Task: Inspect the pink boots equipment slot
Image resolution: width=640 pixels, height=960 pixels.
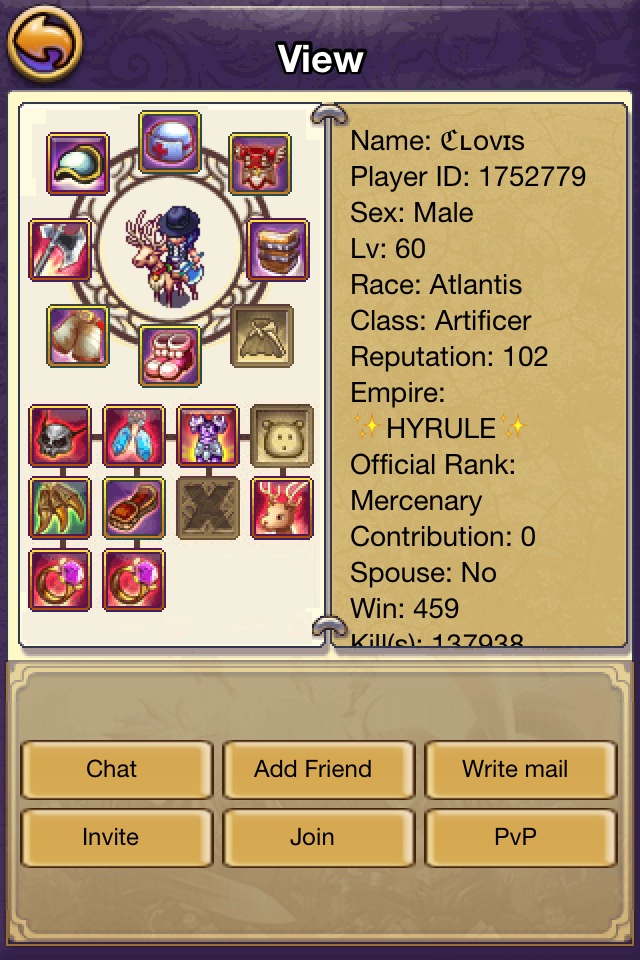Action: pos(170,355)
